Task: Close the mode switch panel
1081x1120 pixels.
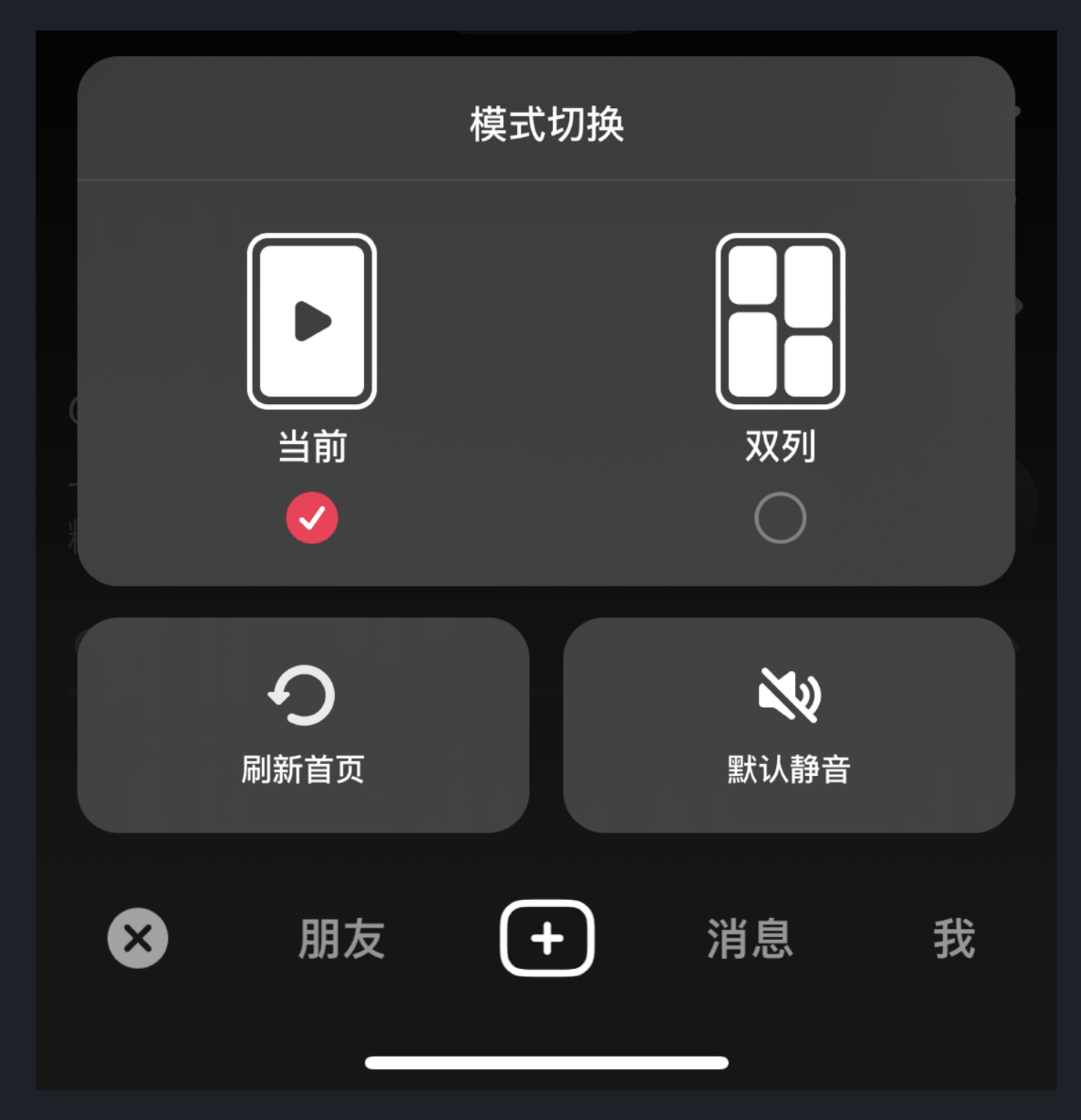Action: click(138, 938)
